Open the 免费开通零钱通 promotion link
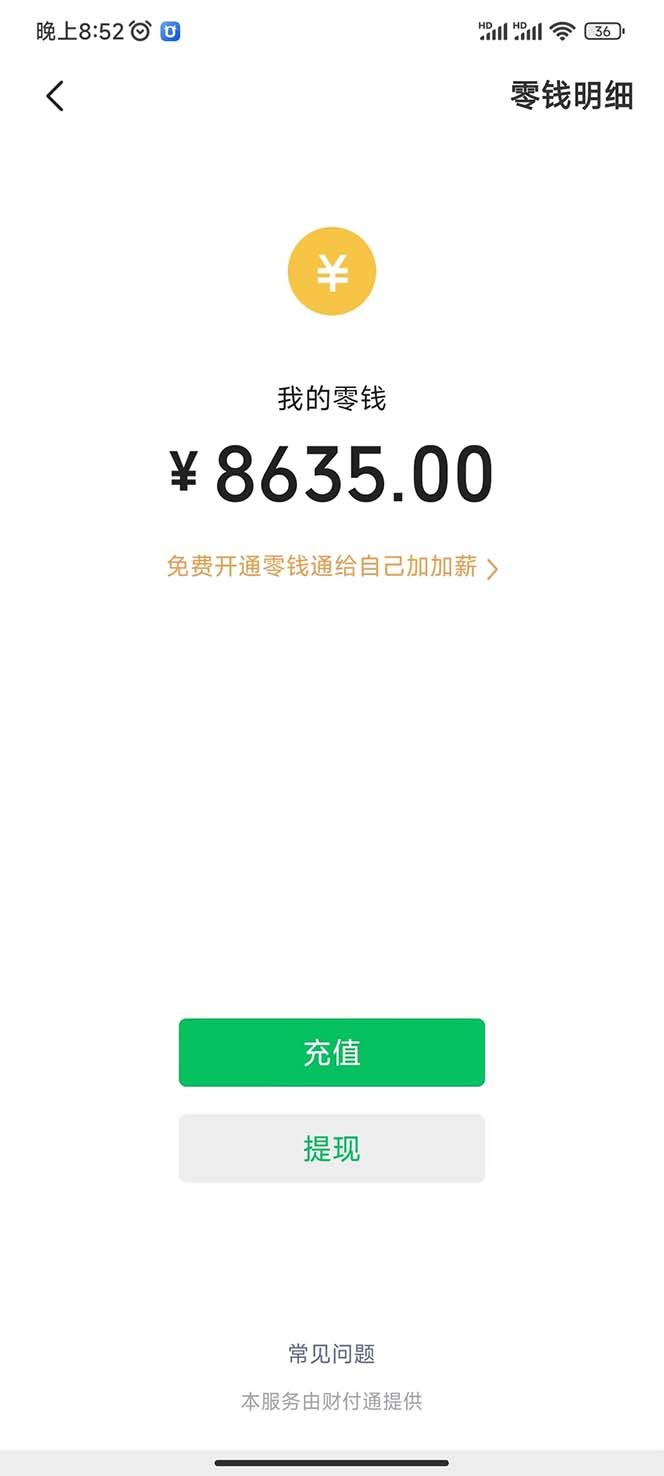Screen dimensions: 664x1476 coord(331,568)
